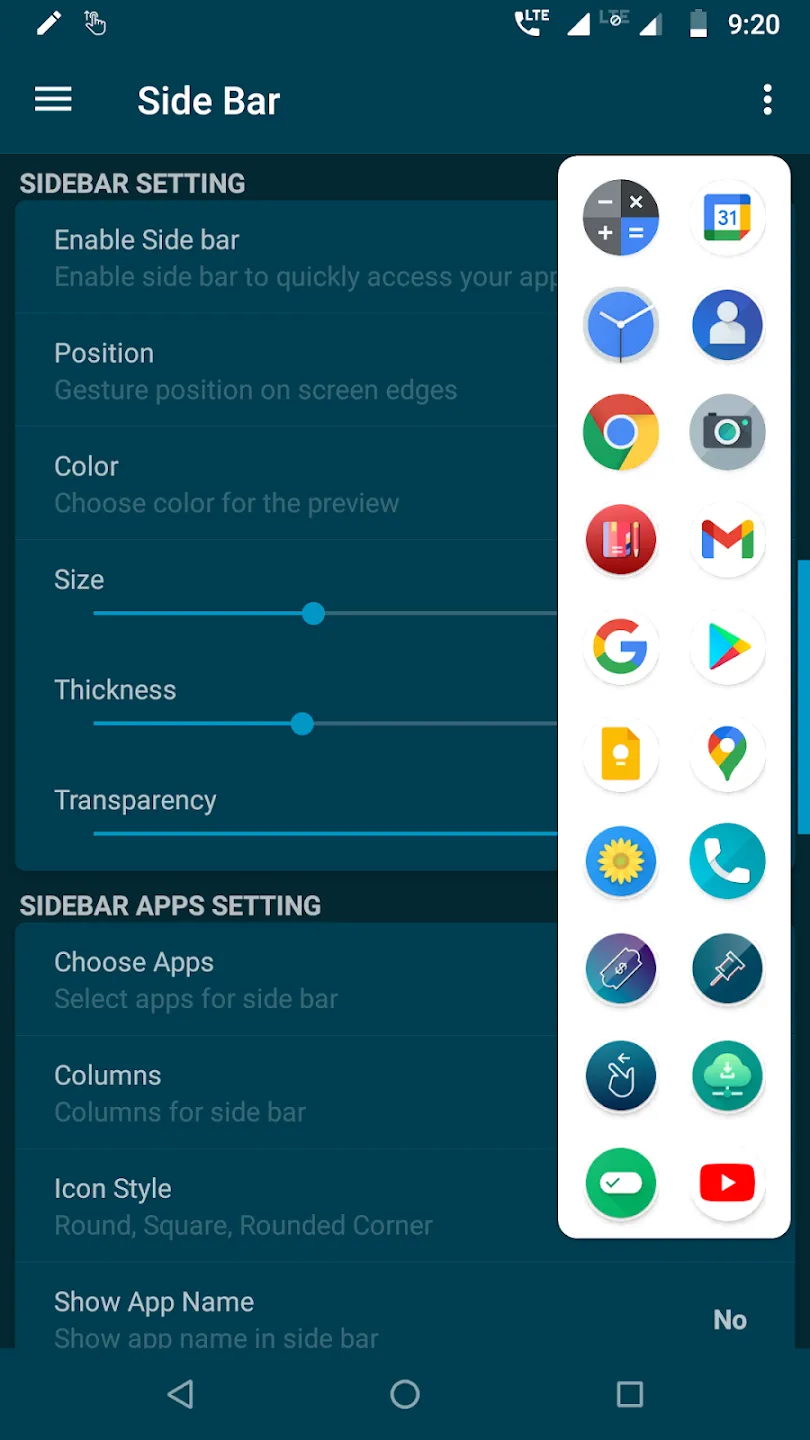Launch Clock from the side bar
Screen dimensions: 810x1440
coord(621,325)
